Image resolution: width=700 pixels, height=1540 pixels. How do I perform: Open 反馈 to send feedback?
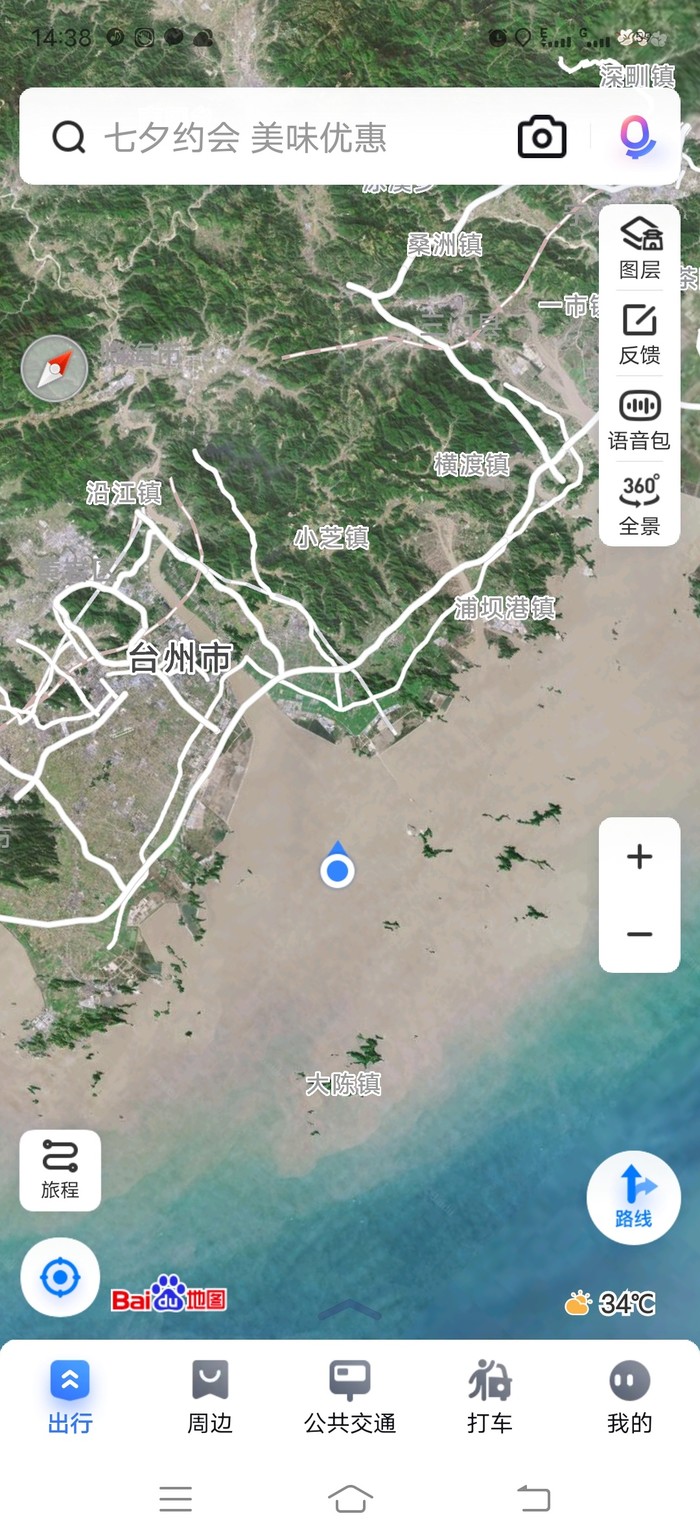point(640,333)
